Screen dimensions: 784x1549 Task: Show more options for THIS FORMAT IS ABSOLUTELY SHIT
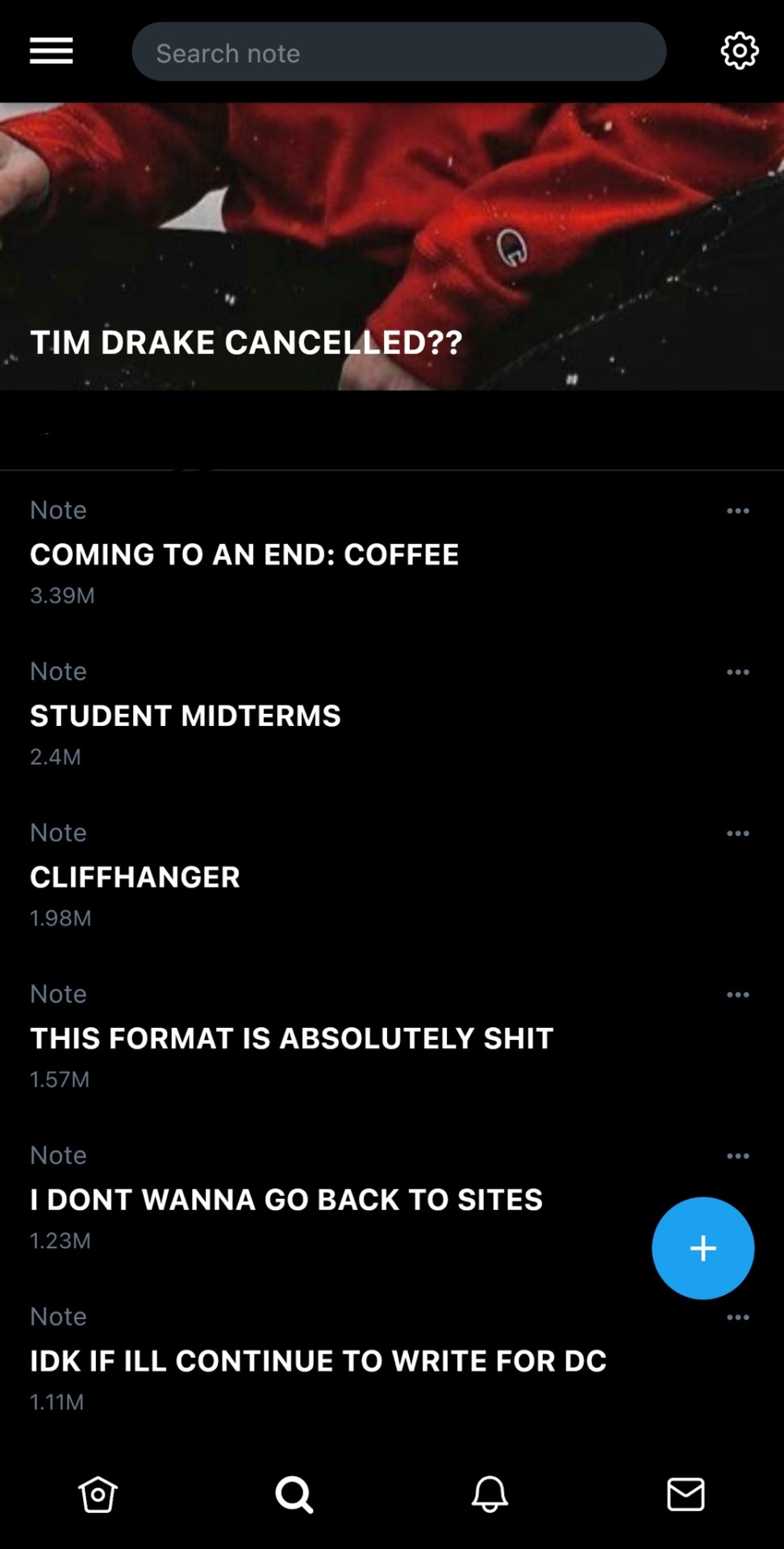click(x=737, y=995)
